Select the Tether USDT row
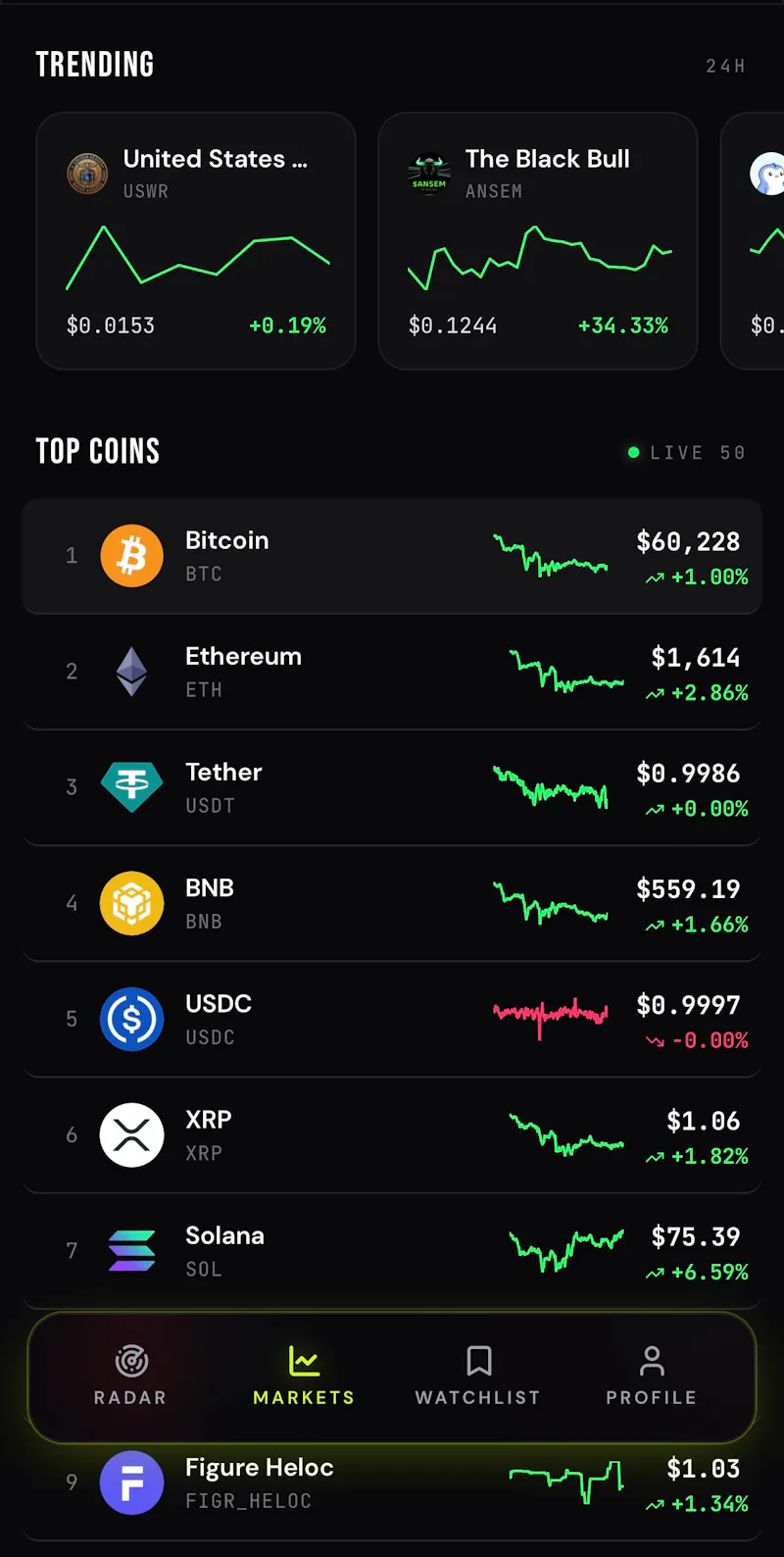The image size is (784, 1557). pyautogui.click(x=392, y=787)
